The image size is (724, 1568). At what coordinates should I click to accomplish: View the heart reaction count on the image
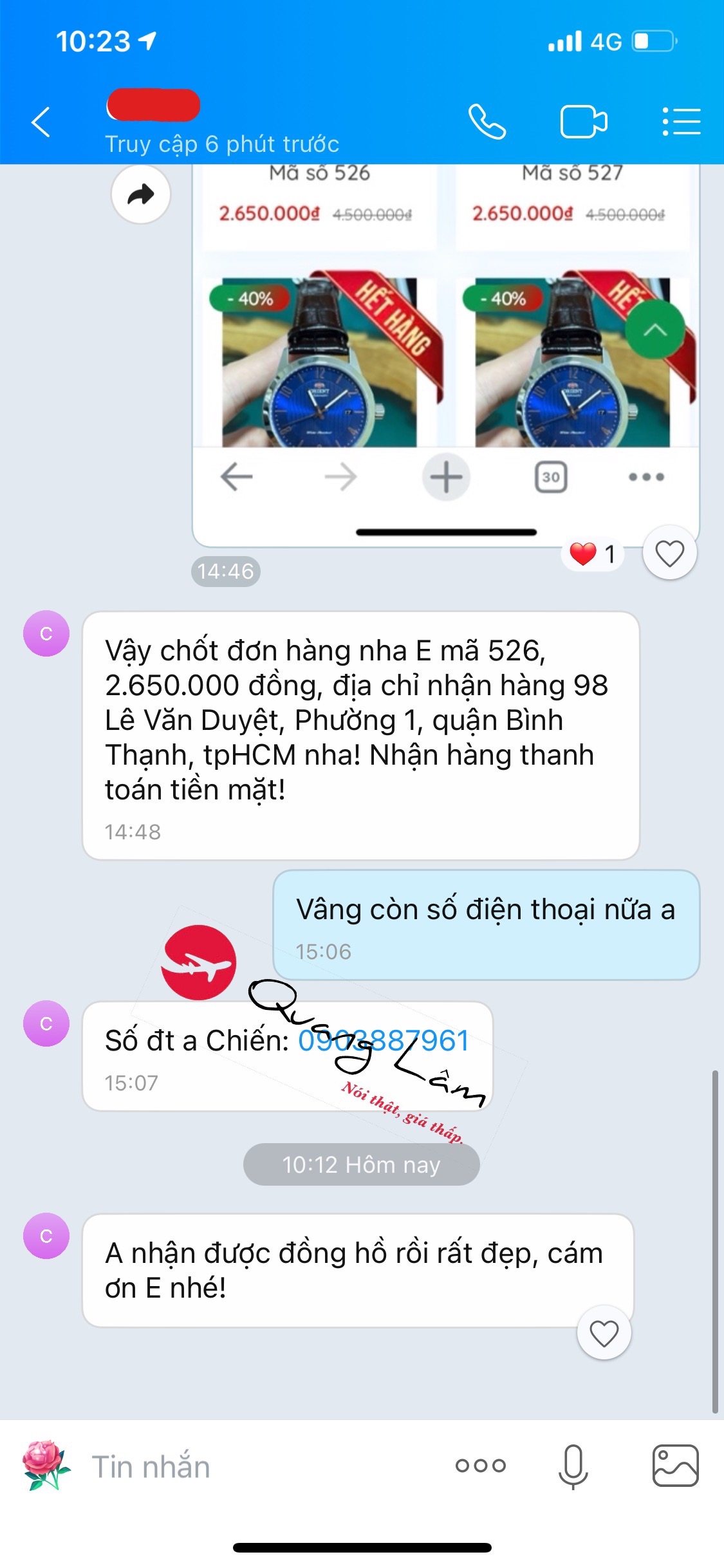tap(593, 554)
